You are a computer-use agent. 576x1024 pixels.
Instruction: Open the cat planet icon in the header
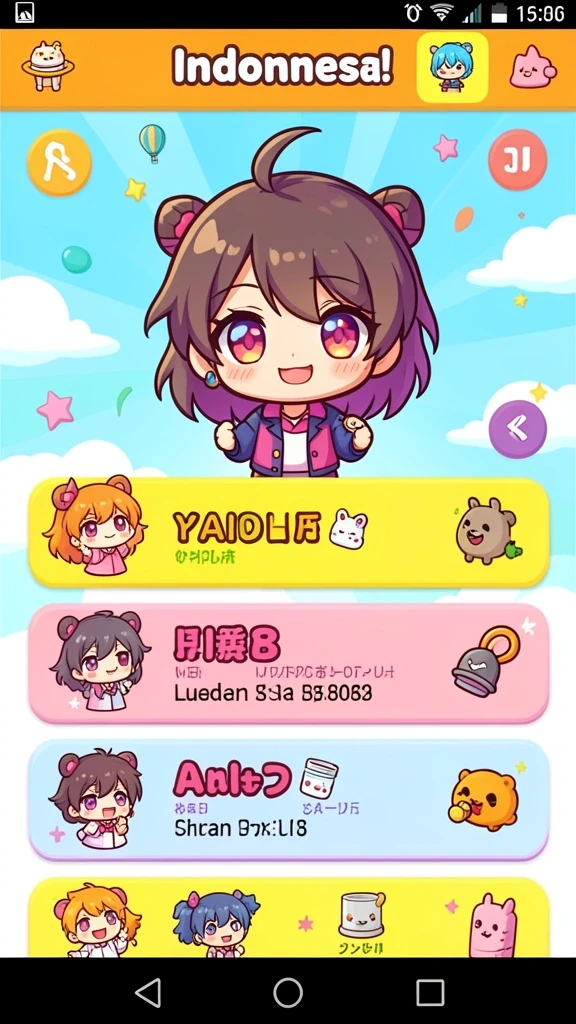pyautogui.click(x=48, y=66)
